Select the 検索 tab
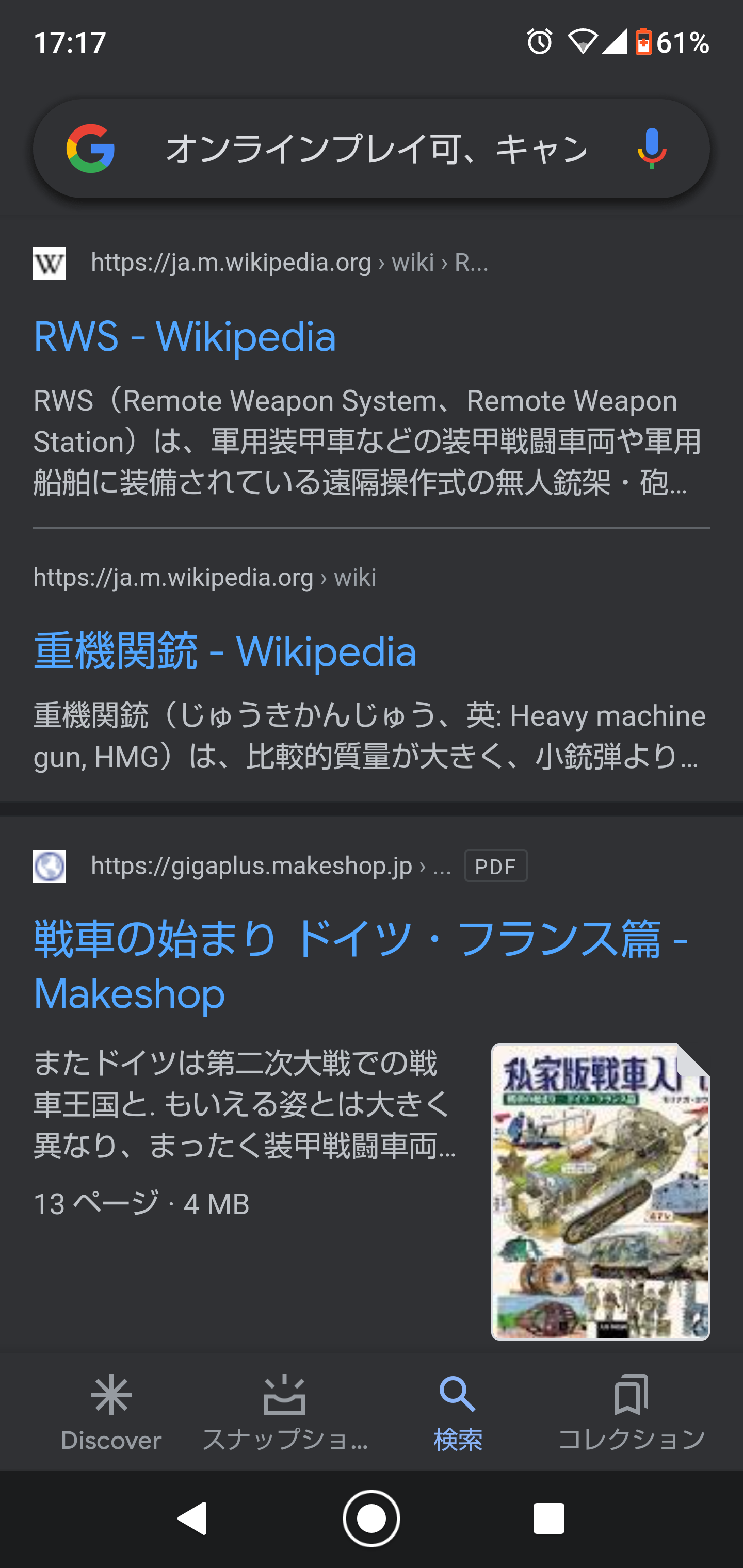Image resolution: width=743 pixels, height=1568 pixels. tap(458, 1412)
